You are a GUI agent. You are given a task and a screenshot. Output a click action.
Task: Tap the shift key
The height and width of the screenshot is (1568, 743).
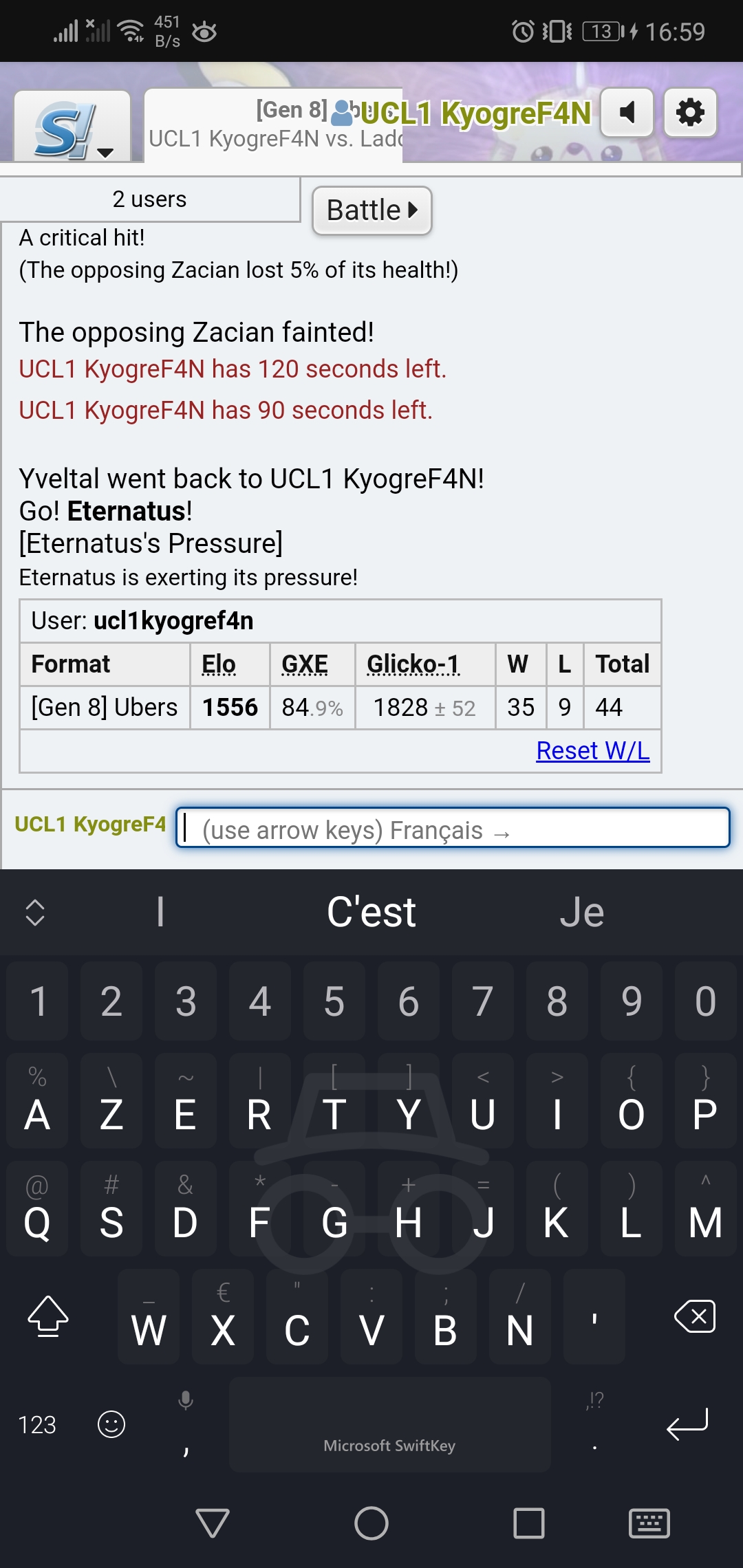pos(48,1316)
